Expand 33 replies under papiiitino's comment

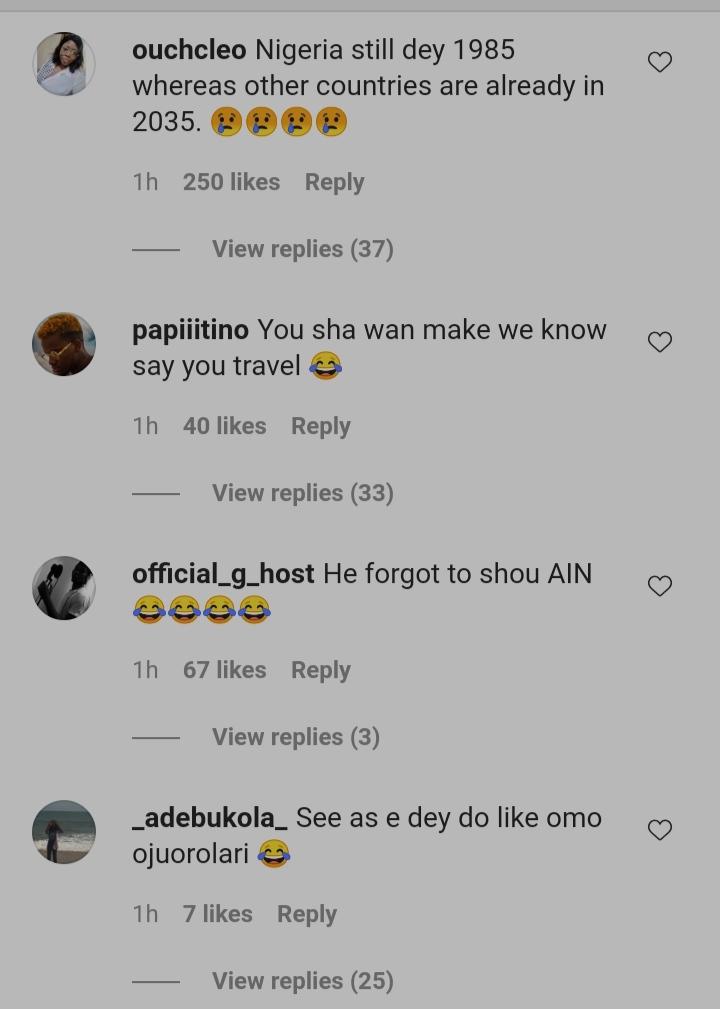point(302,493)
